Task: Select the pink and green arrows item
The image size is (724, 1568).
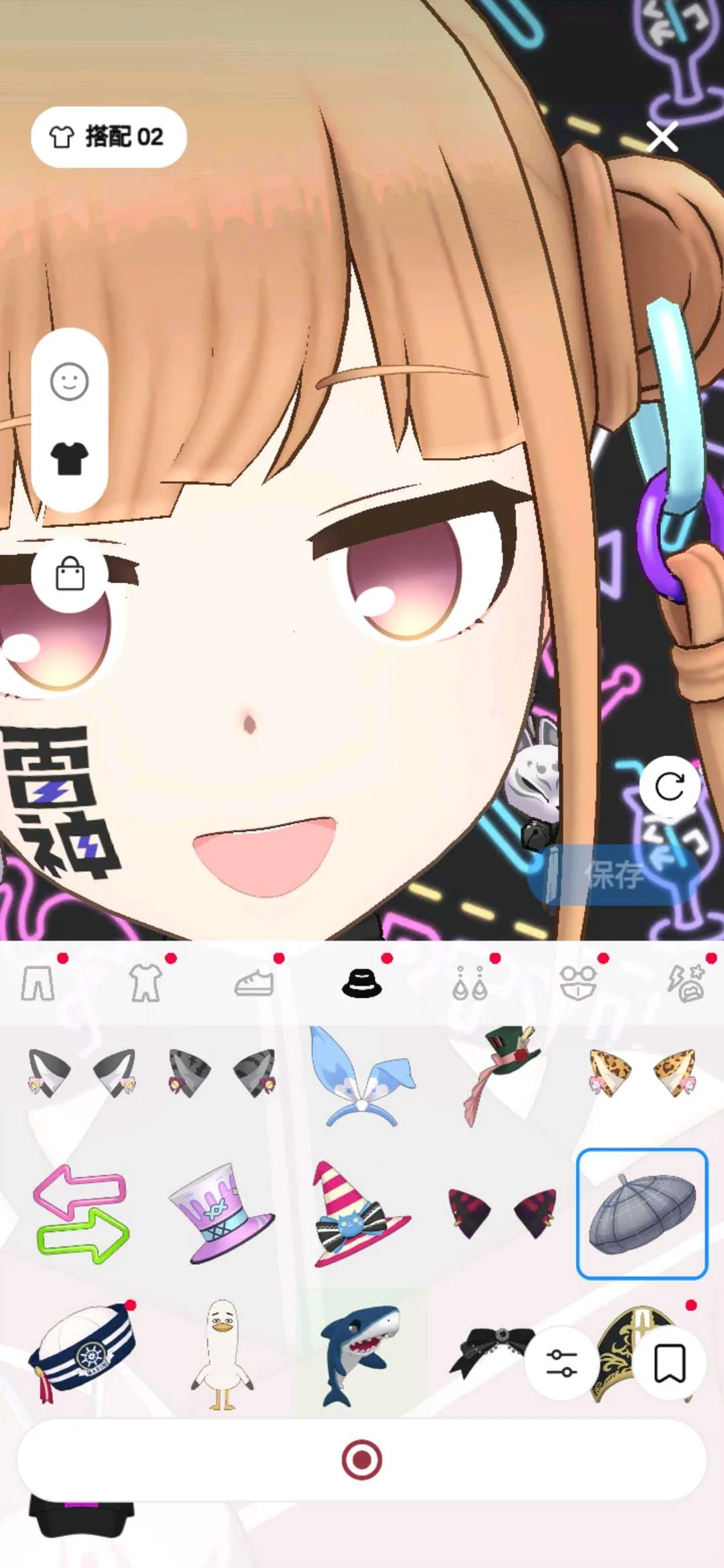Action: 80,1214
